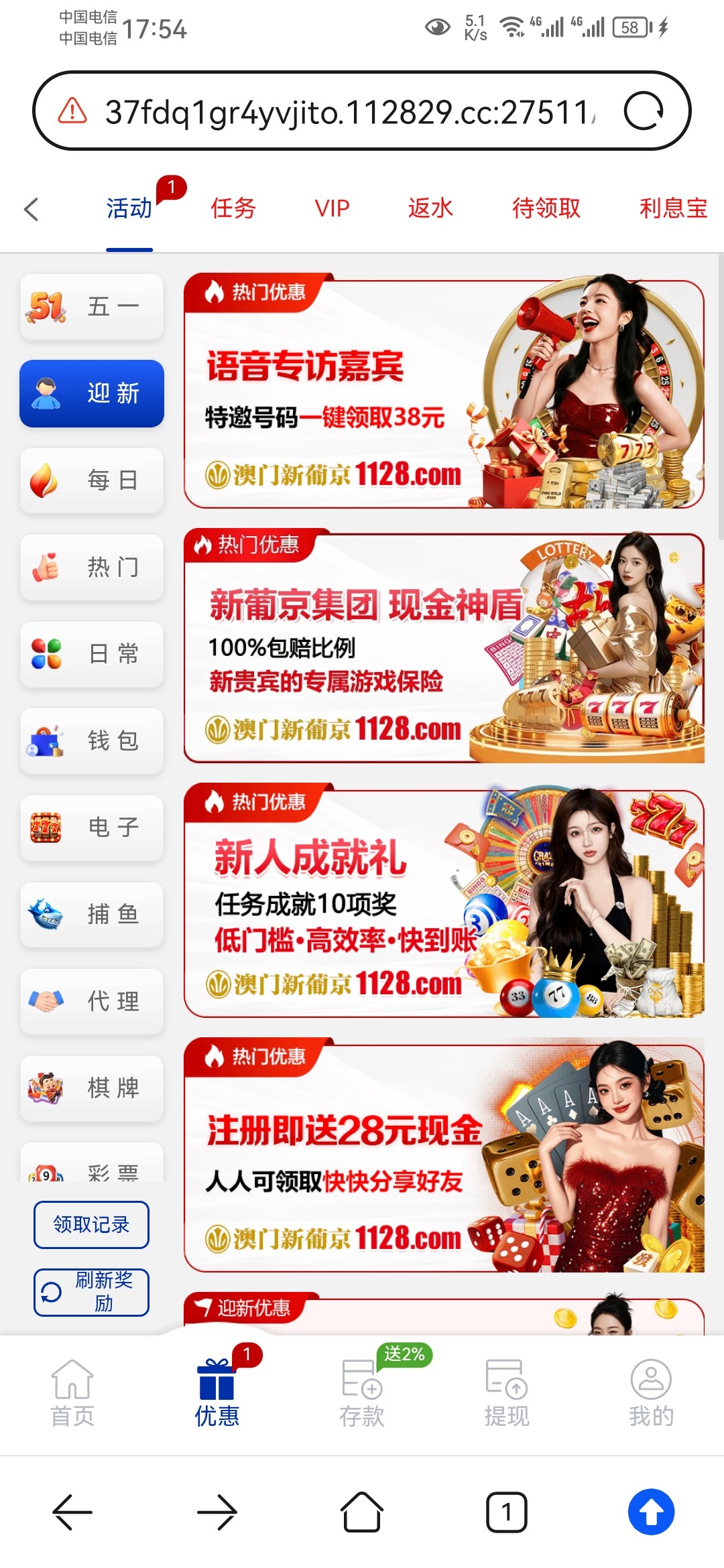
Task: Tap the 领取记录 button
Action: [x=91, y=1225]
